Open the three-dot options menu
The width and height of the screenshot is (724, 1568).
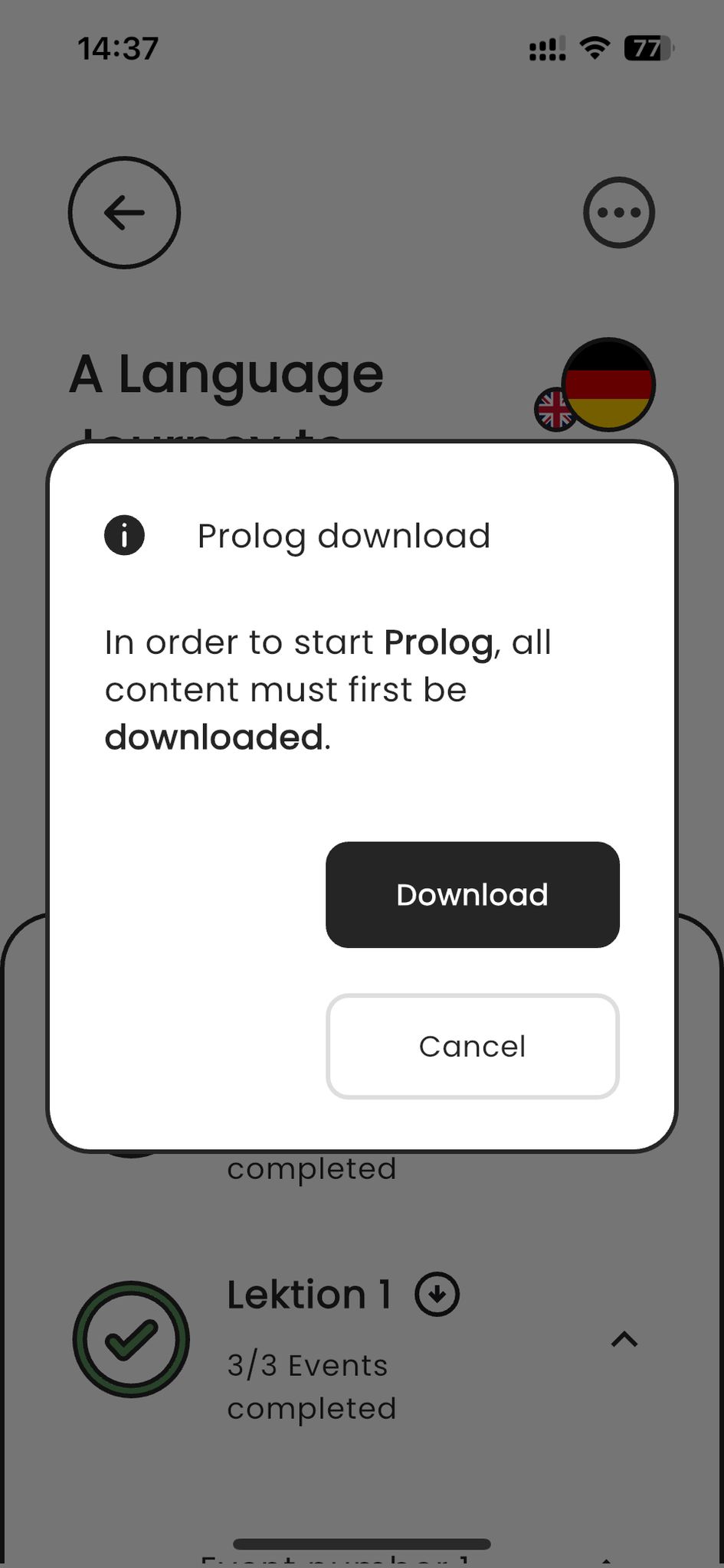[x=618, y=213]
